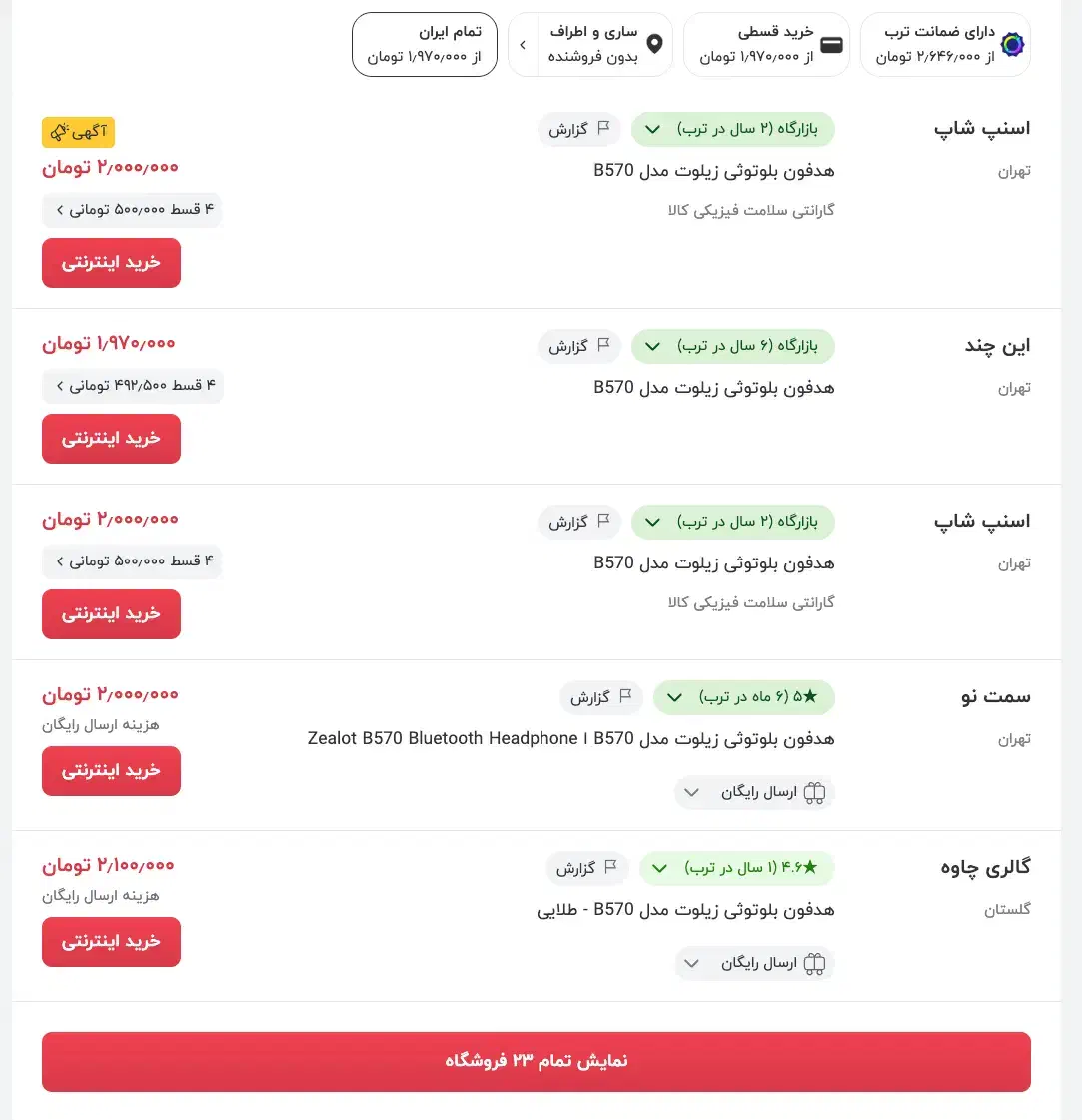Select the ساری و اطراف بدون فروشنده filter

(589, 44)
